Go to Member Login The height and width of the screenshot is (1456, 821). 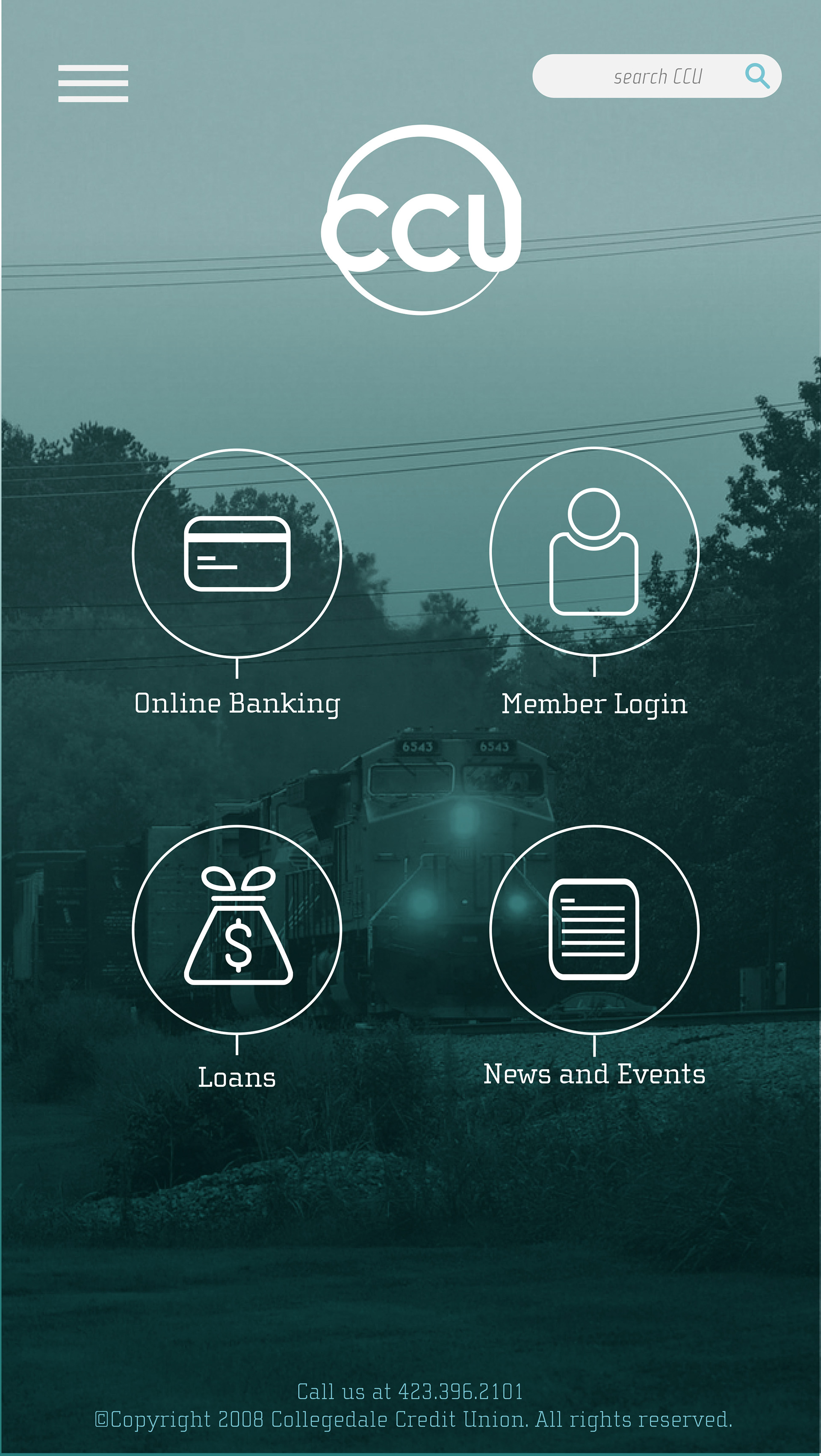point(594,552)
